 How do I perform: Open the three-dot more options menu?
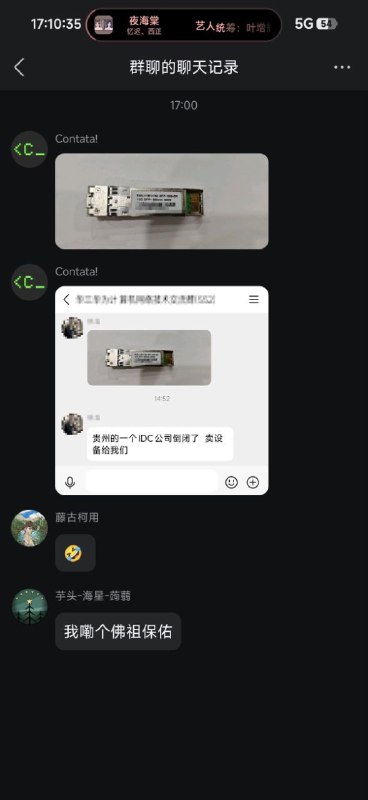pos(342,67)
